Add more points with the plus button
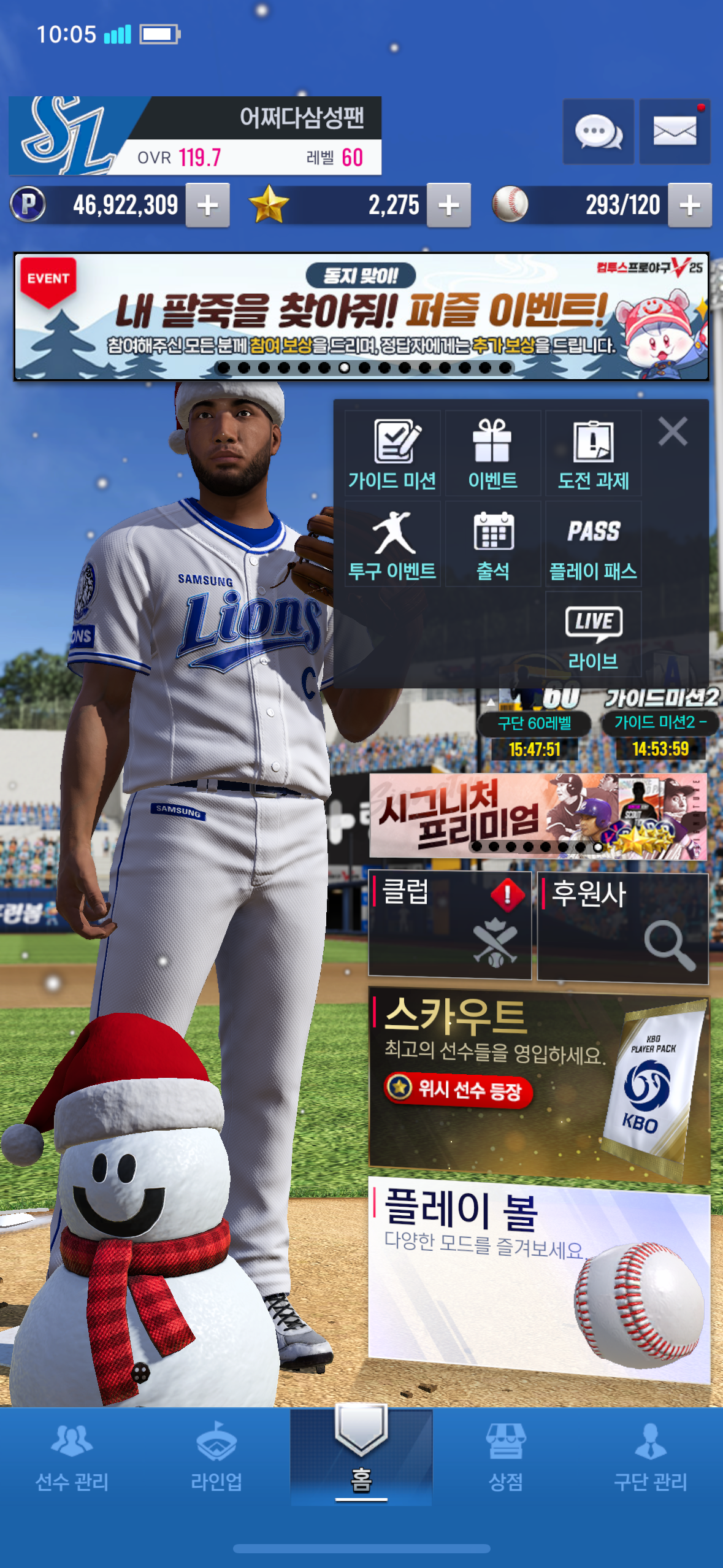This screenshot has height=1568, width=723. (207, 206)
